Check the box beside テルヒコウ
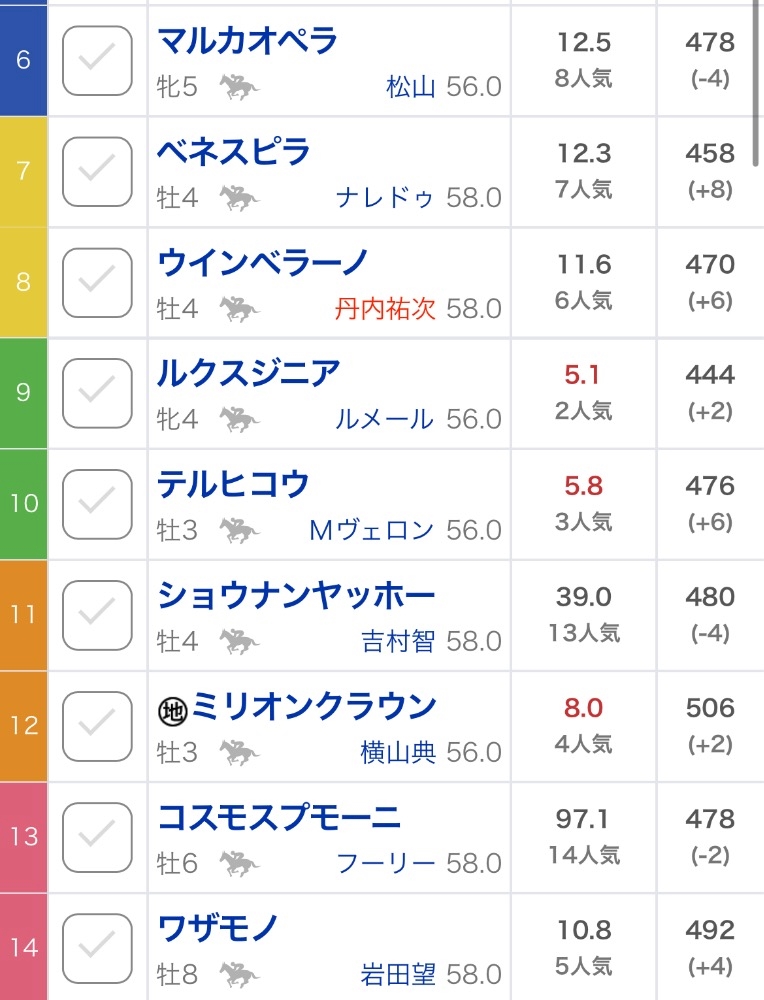 click(97, 504)
